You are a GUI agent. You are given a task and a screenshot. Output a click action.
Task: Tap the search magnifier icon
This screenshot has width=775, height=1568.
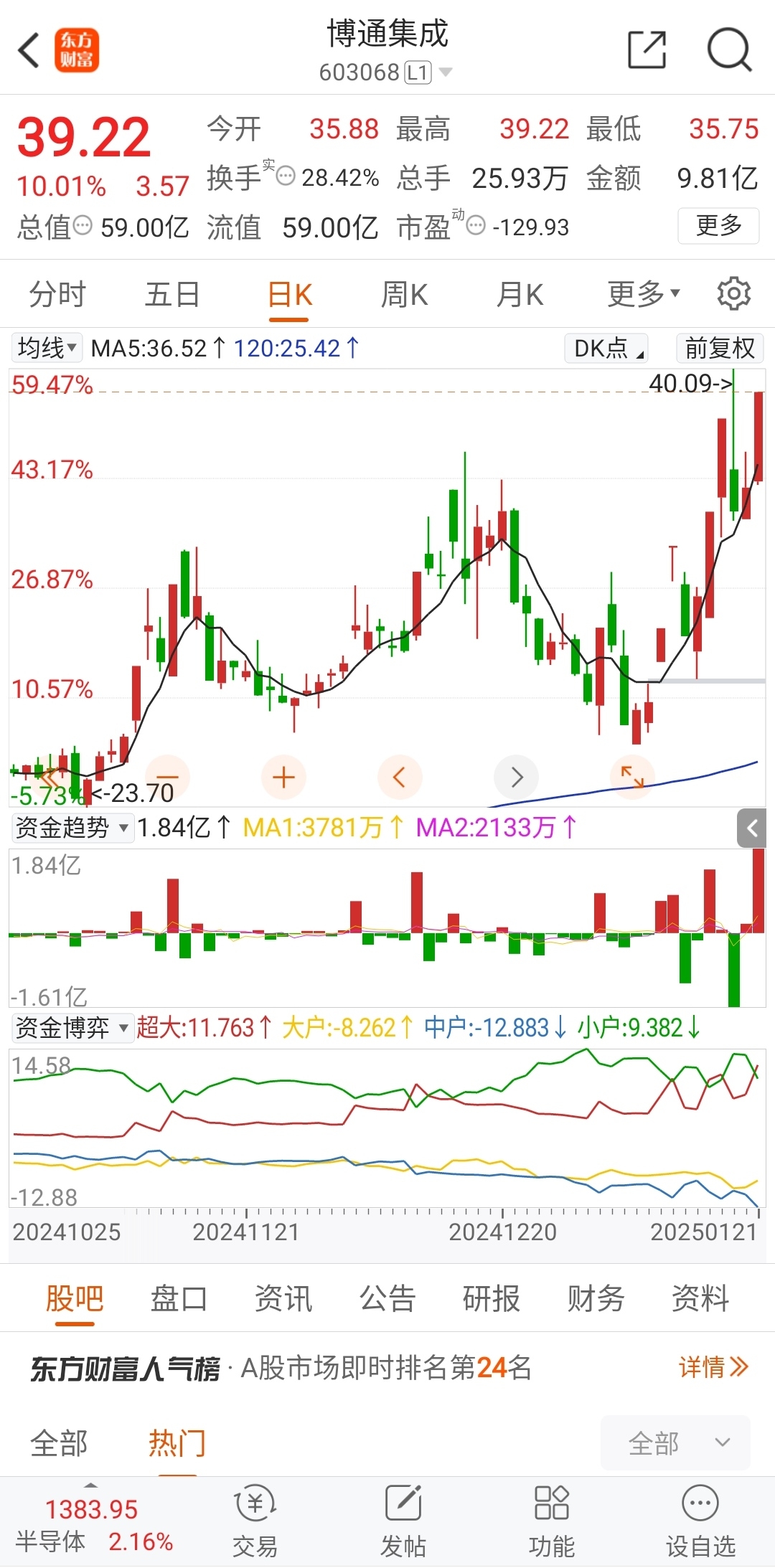coord(728,50)
